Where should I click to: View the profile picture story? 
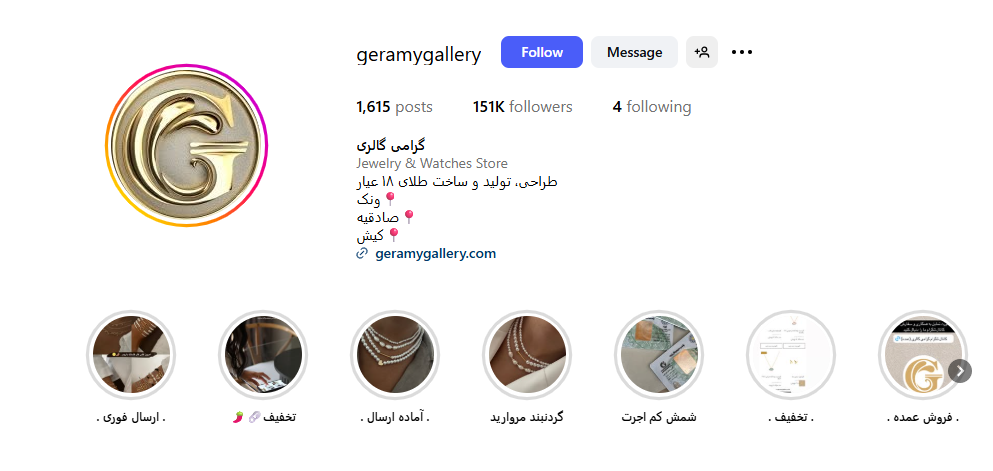click(187, 146)
